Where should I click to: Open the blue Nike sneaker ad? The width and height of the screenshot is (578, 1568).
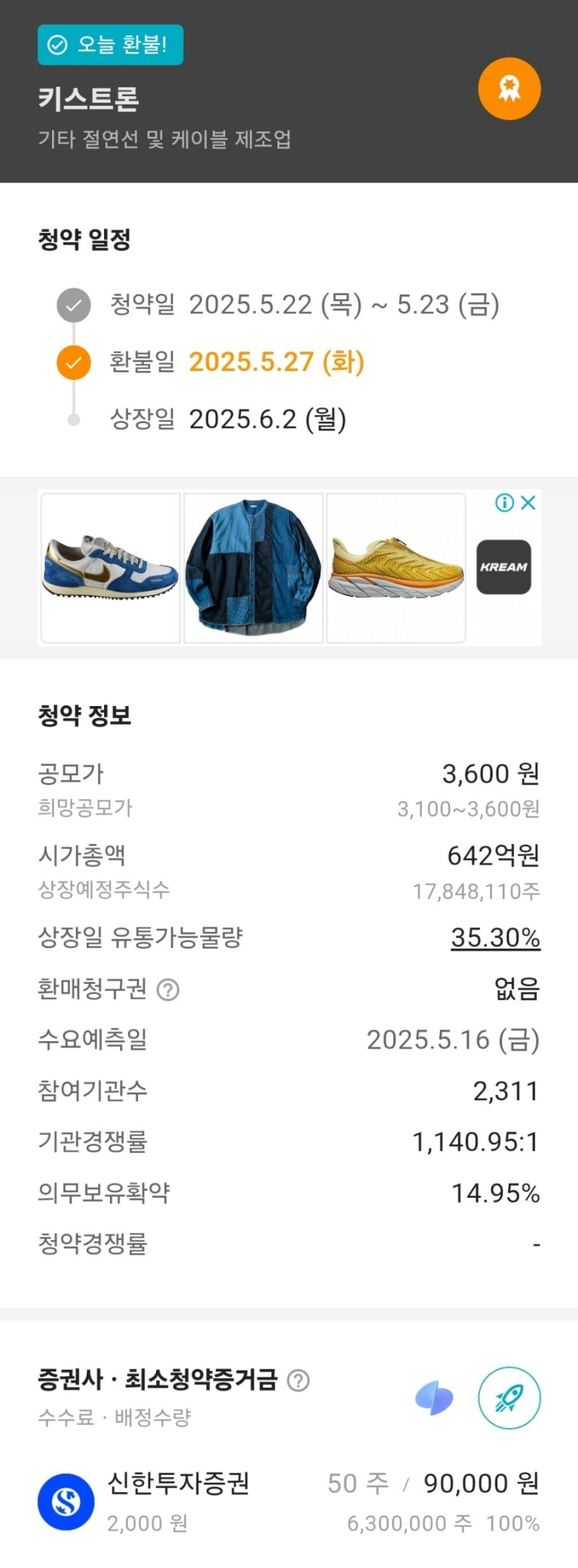pos(111,567)
